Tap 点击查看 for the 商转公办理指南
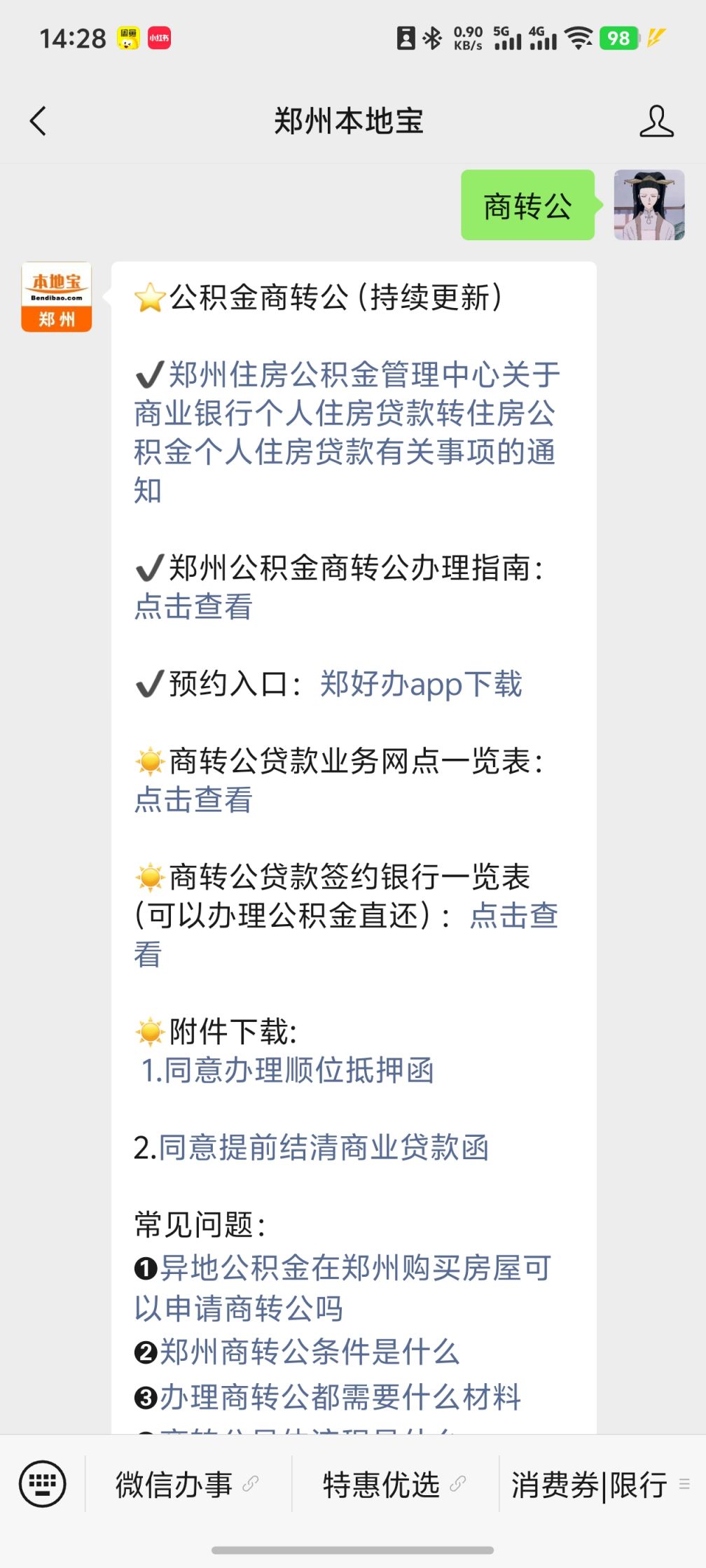This screenshot has height=1568, width=706. 193,606
